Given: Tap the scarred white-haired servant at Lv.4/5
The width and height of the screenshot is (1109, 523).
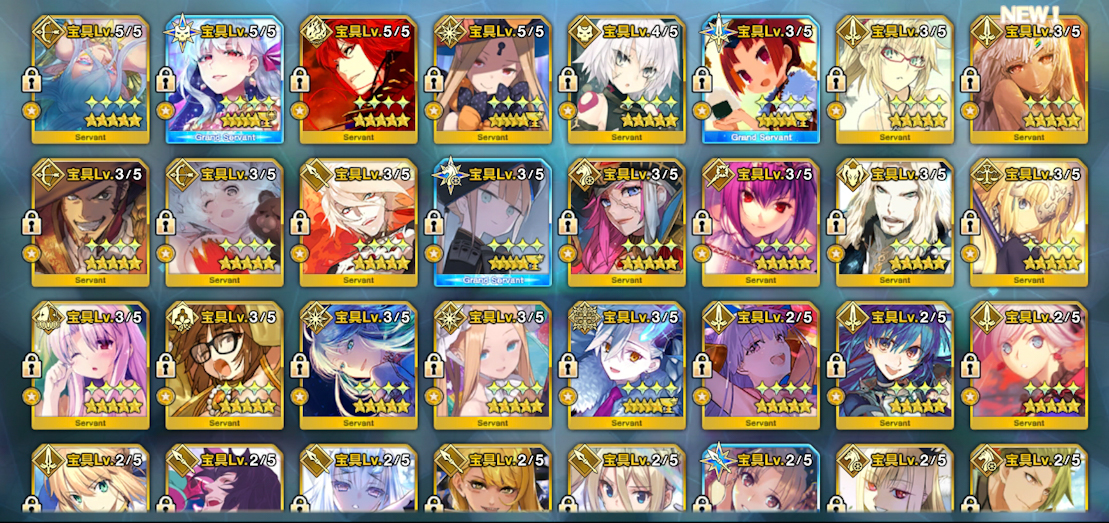Looking at the screenshot, I should coord(626,80).
